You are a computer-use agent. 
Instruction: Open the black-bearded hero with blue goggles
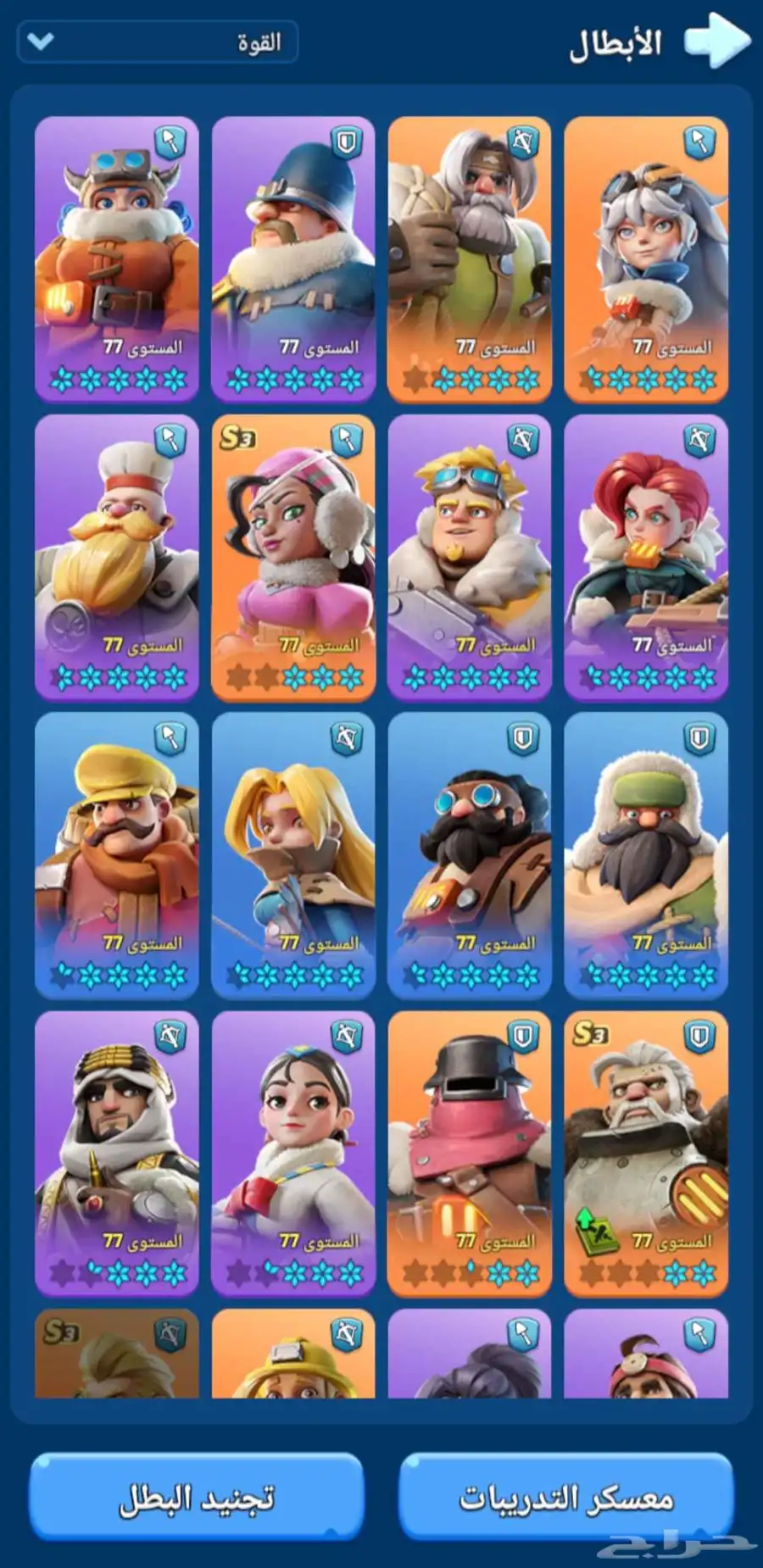(x=470, y=852)
